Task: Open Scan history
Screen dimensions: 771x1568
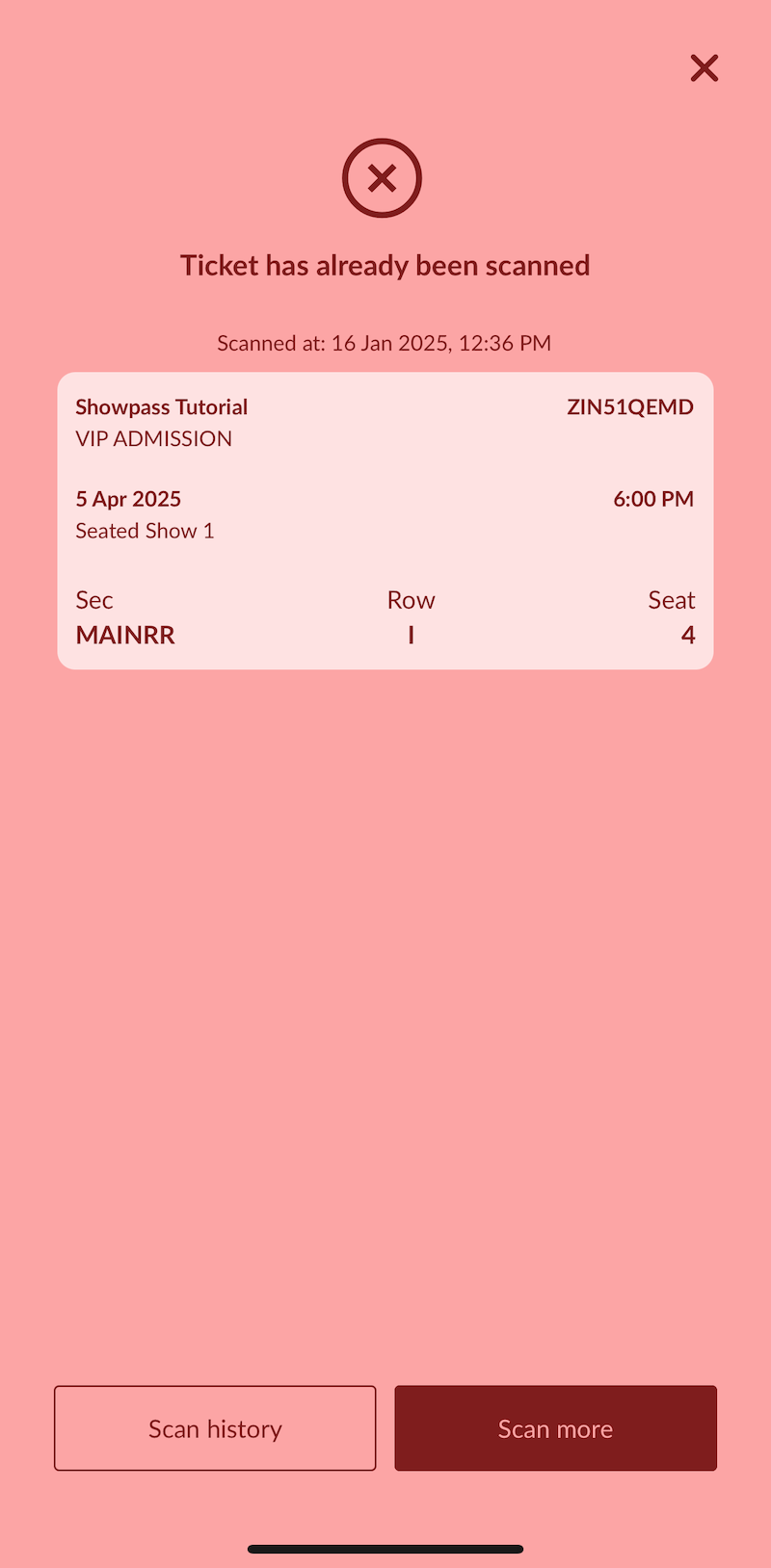Action: point(215,1428)
